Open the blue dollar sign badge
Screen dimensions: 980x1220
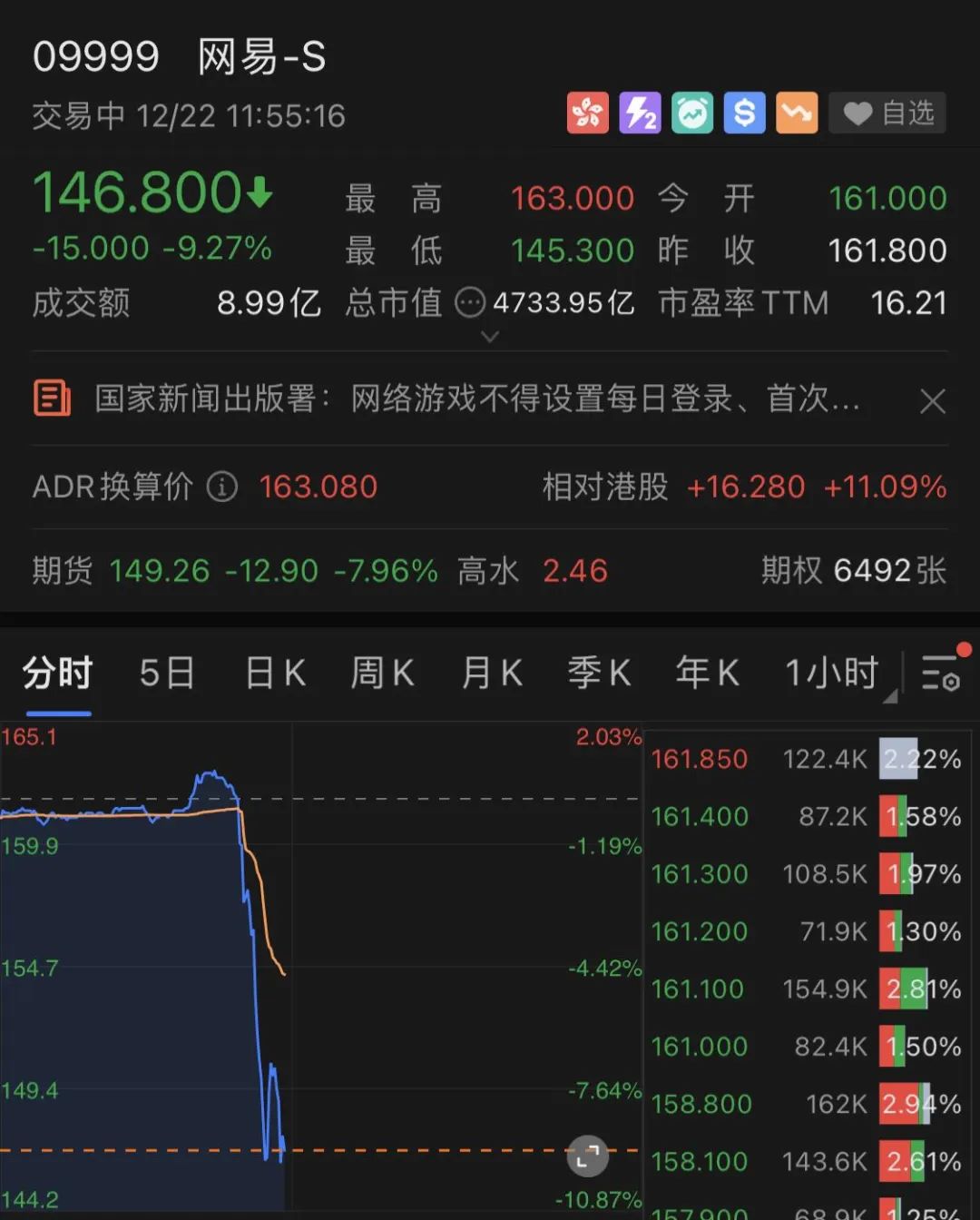click(x=744, y=113)
